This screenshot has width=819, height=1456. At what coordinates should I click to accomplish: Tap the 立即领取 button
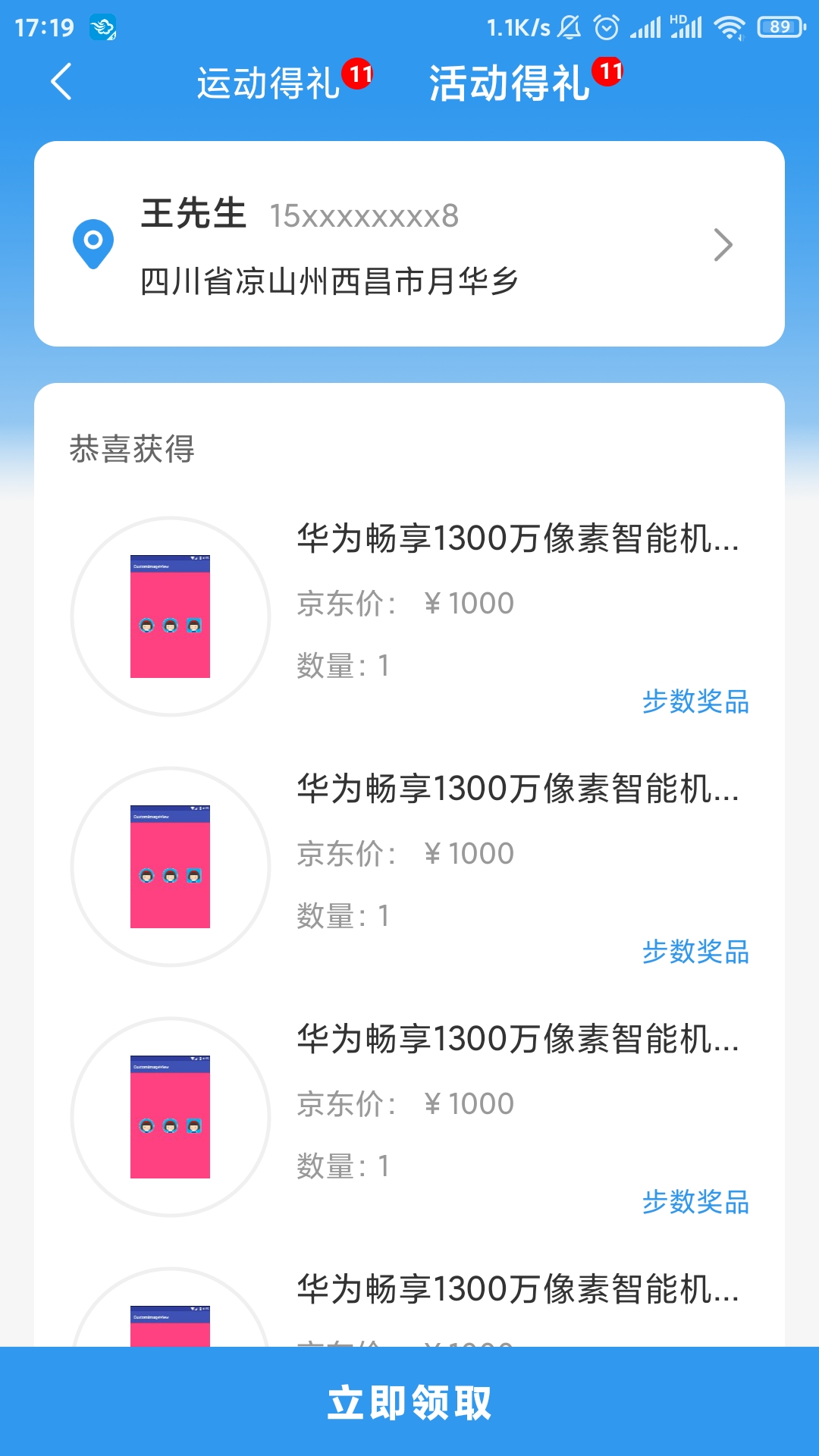(409, 1401)
